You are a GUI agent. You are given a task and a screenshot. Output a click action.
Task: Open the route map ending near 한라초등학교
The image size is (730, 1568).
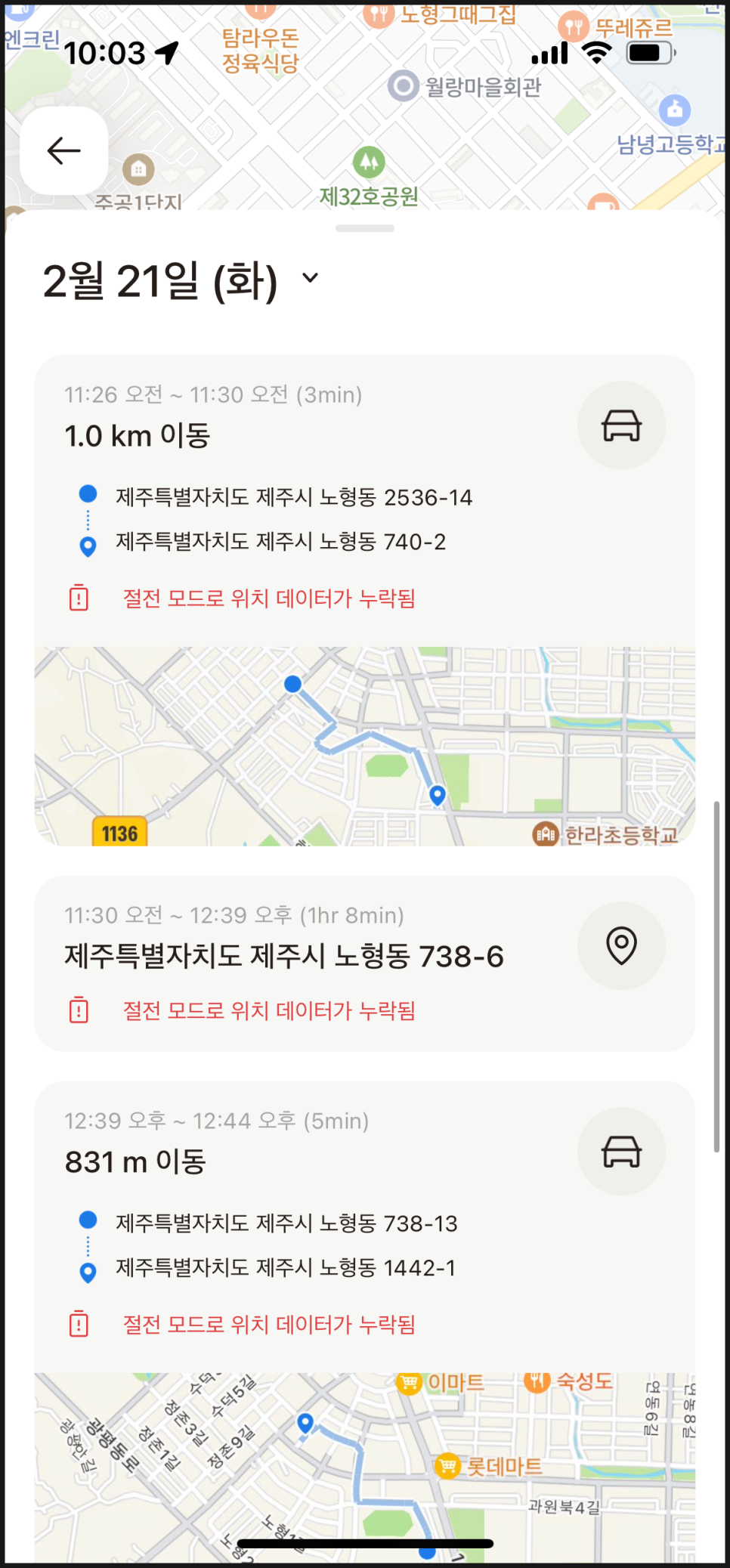[364, 746]
